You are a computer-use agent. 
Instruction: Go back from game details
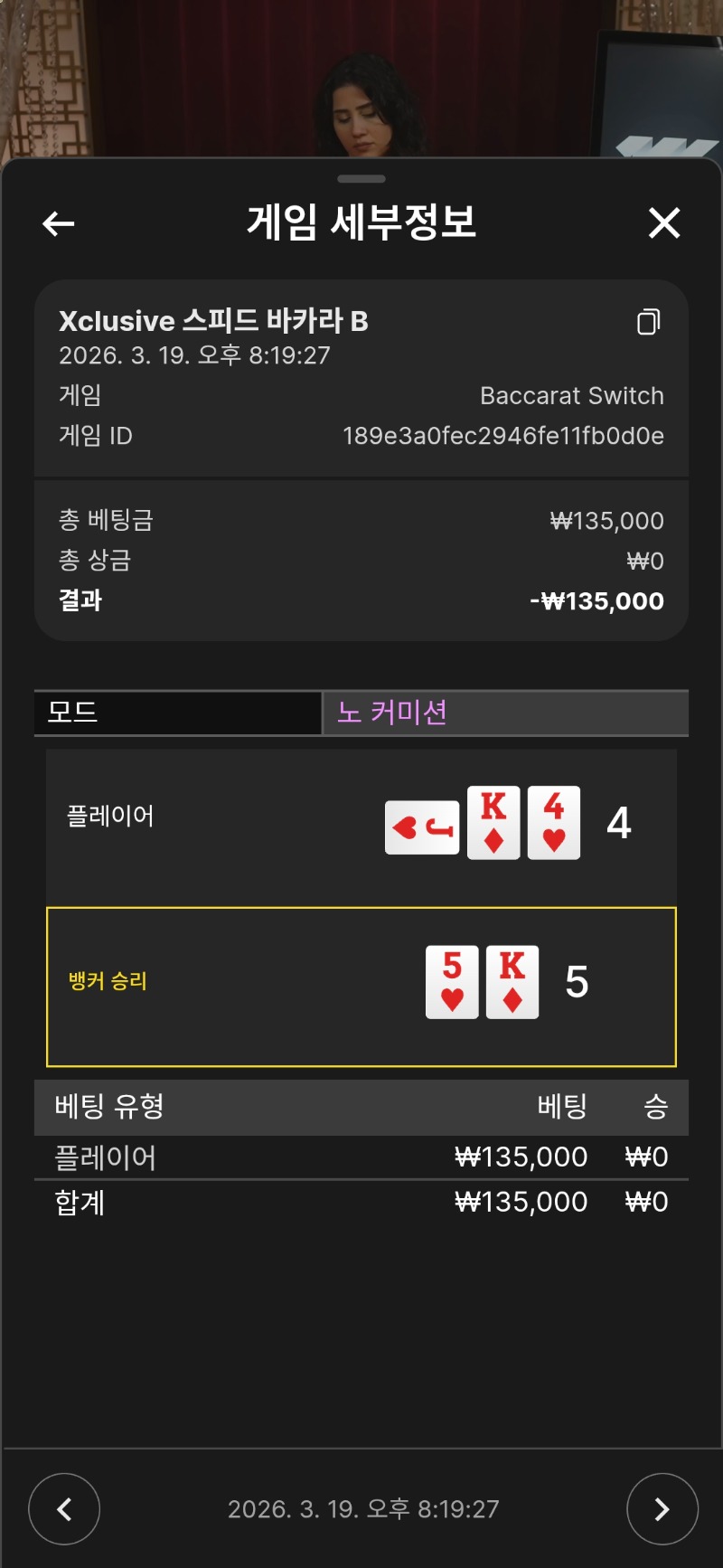(x=59, y=223)
